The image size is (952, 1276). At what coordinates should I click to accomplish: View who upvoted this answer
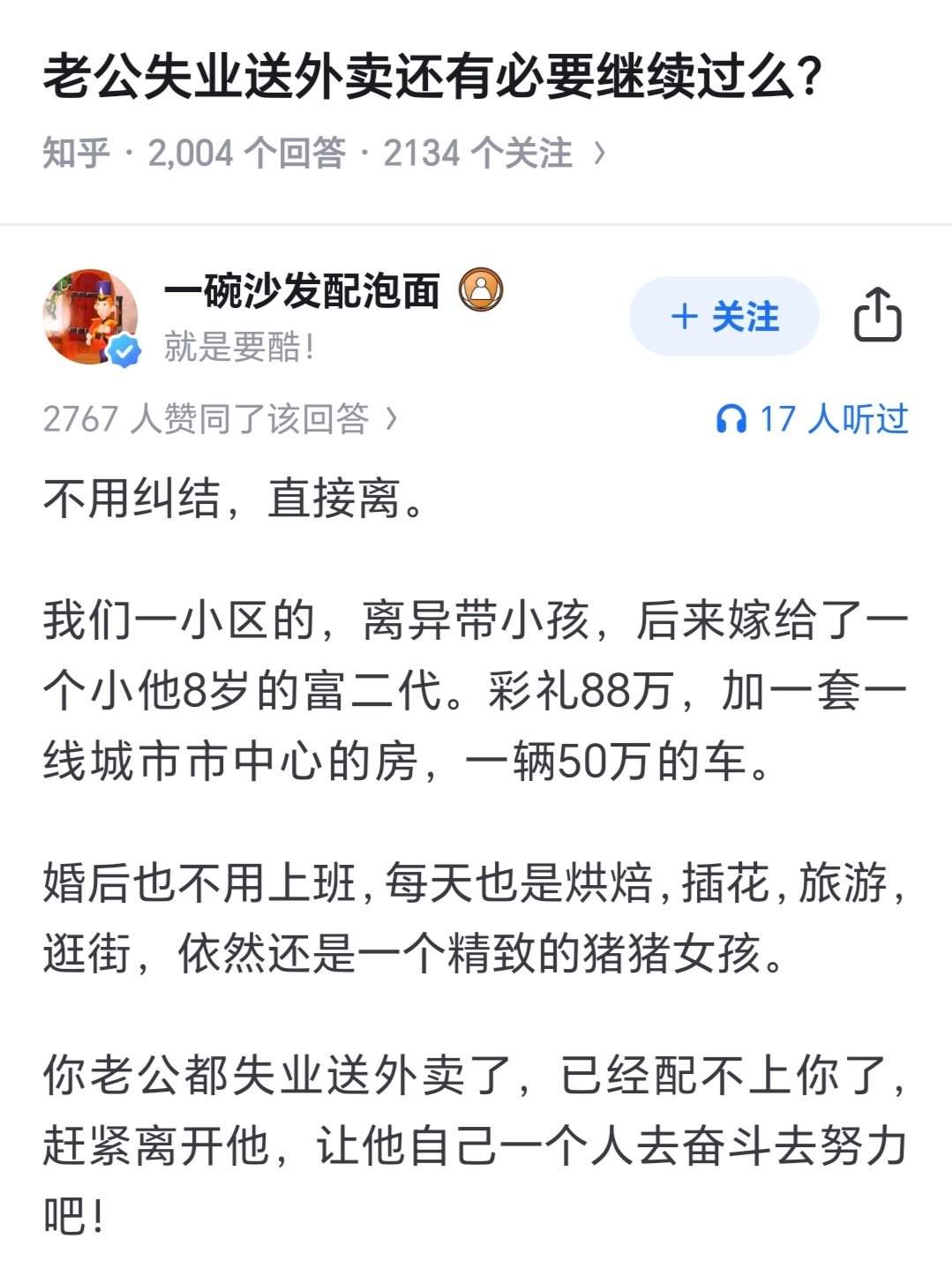pyautogui.click(x=221, y=419)
